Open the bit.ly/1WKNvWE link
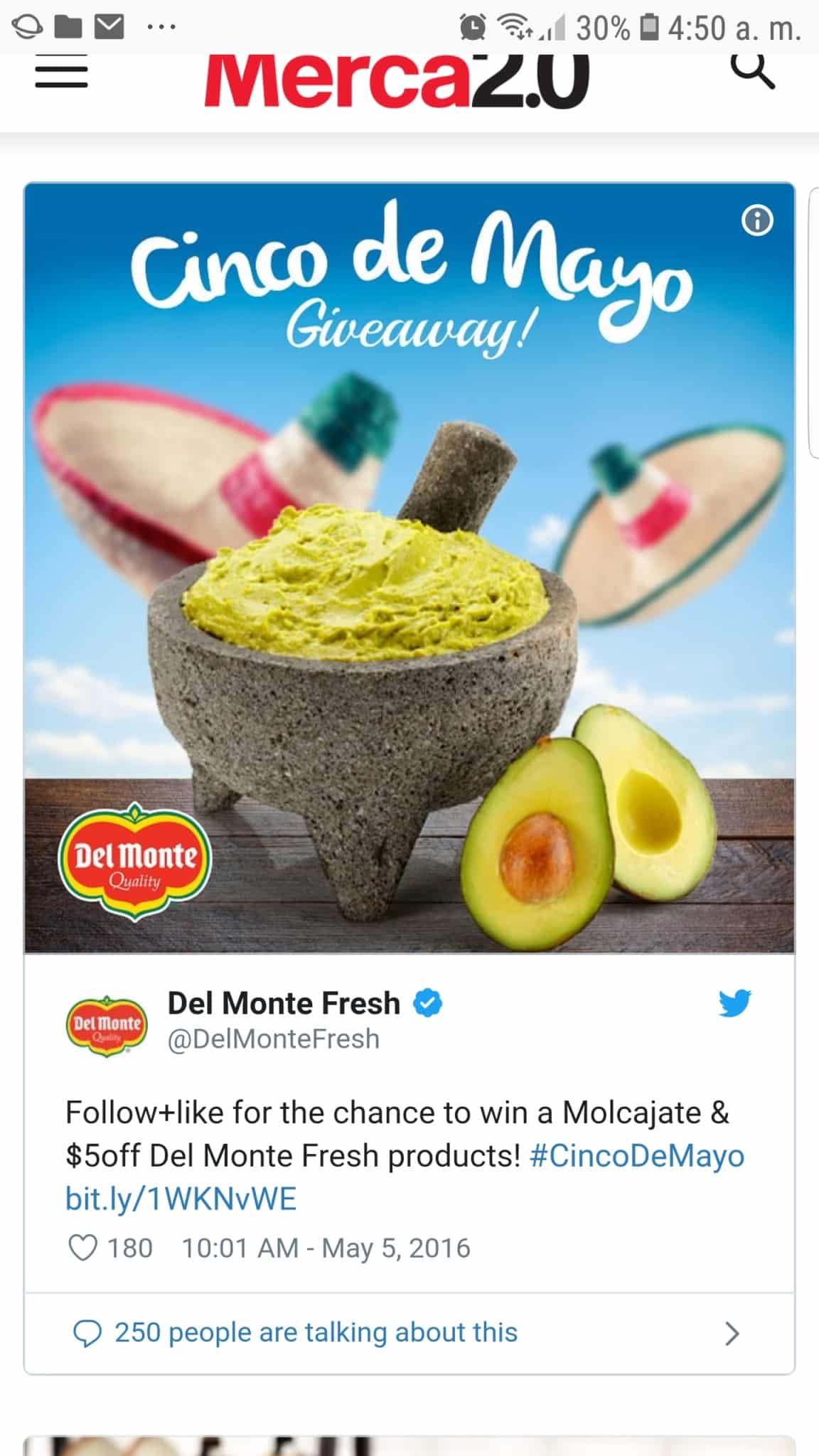This screenshot has height=1456, width=819. [x=181, y=1199]
